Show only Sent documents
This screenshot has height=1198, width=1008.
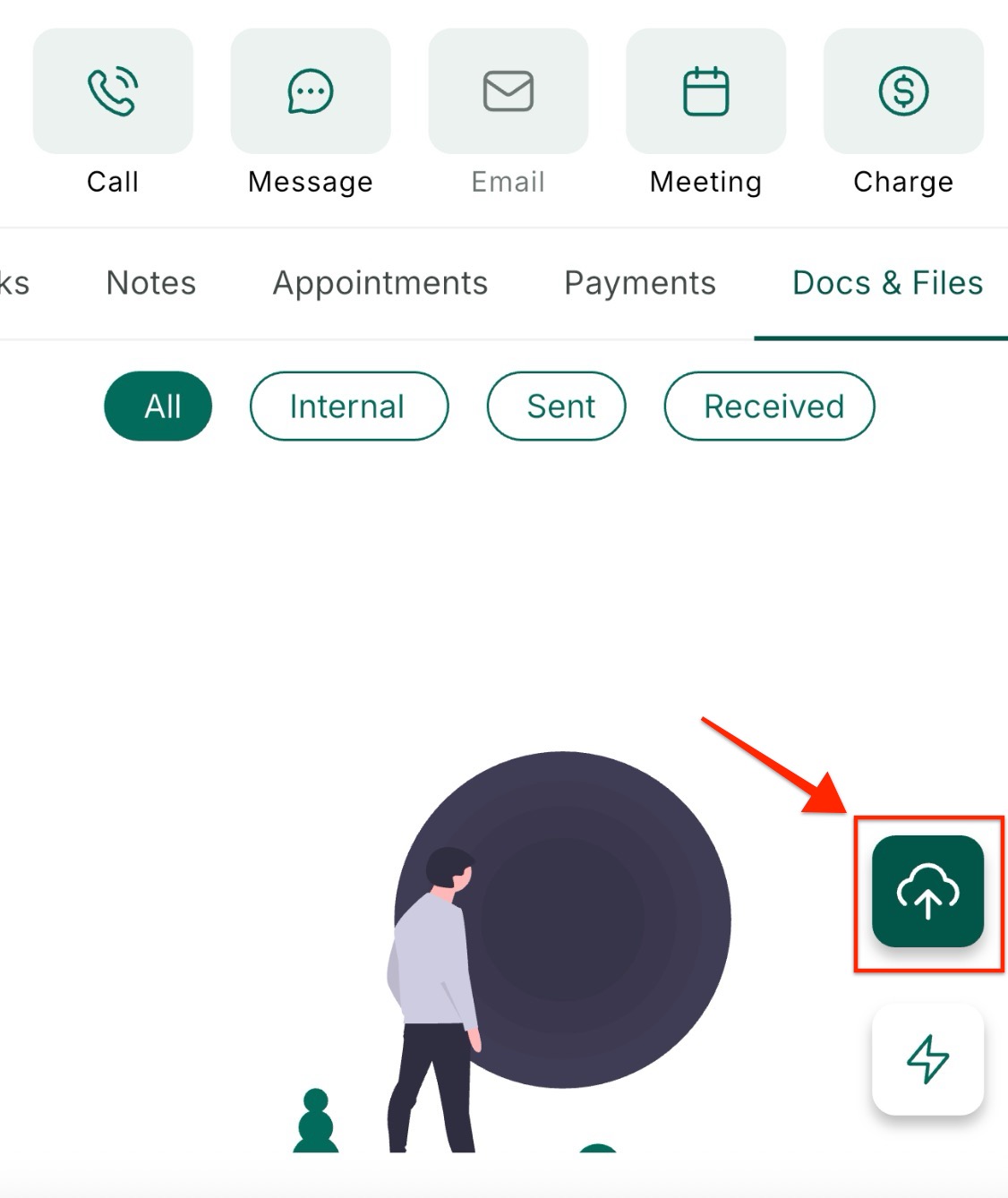tap(556, 406)
